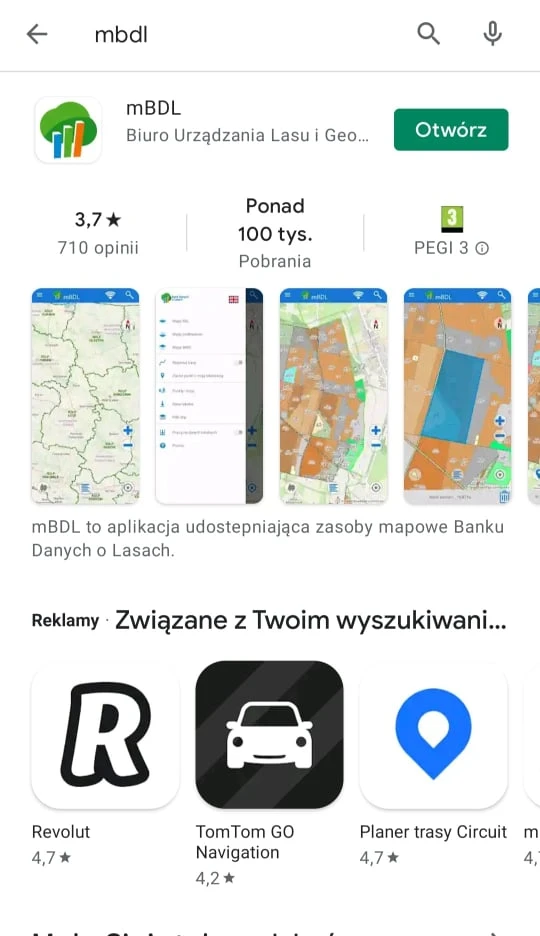Open the third screenshot with orange parcels

[334, 396]
